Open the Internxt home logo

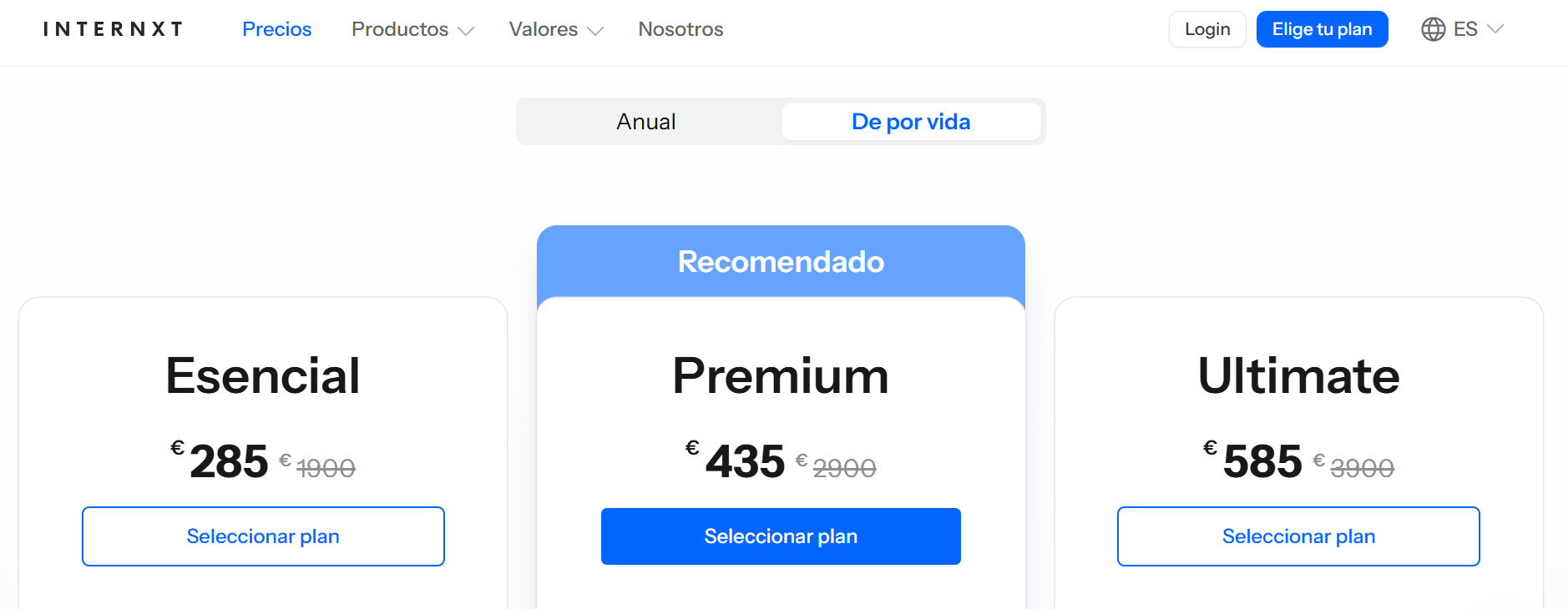click(113, 29)
